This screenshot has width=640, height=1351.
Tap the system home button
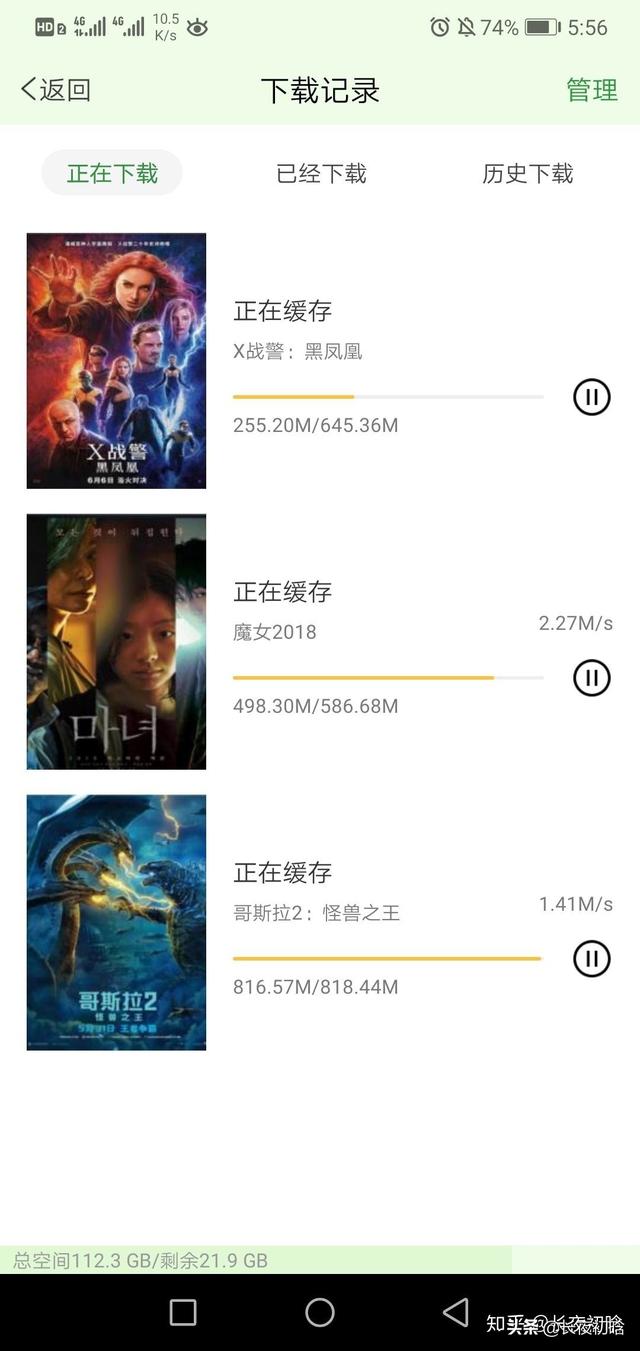click(x=320, y=1312)
